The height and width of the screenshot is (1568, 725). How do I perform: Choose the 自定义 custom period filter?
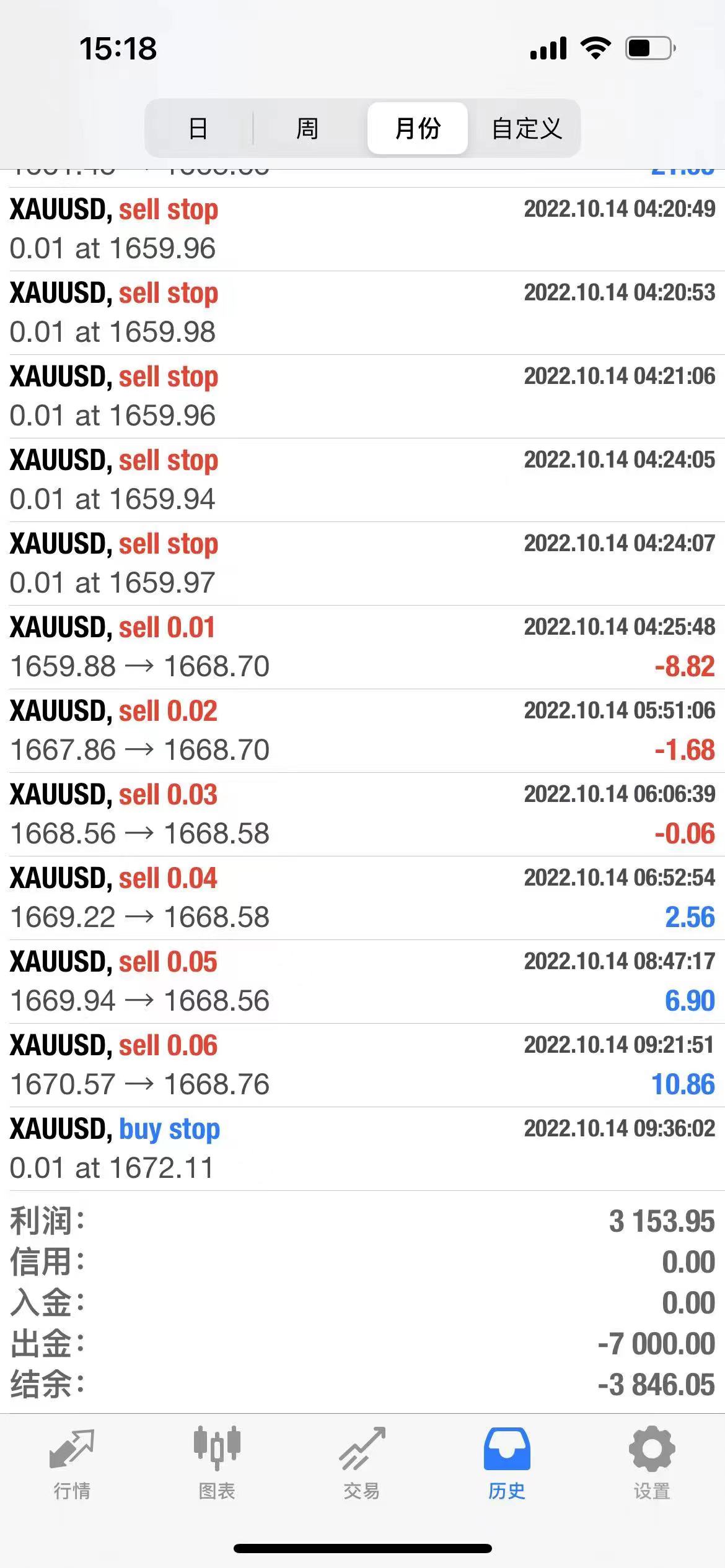pyautogui.click(x=527, y=128)
